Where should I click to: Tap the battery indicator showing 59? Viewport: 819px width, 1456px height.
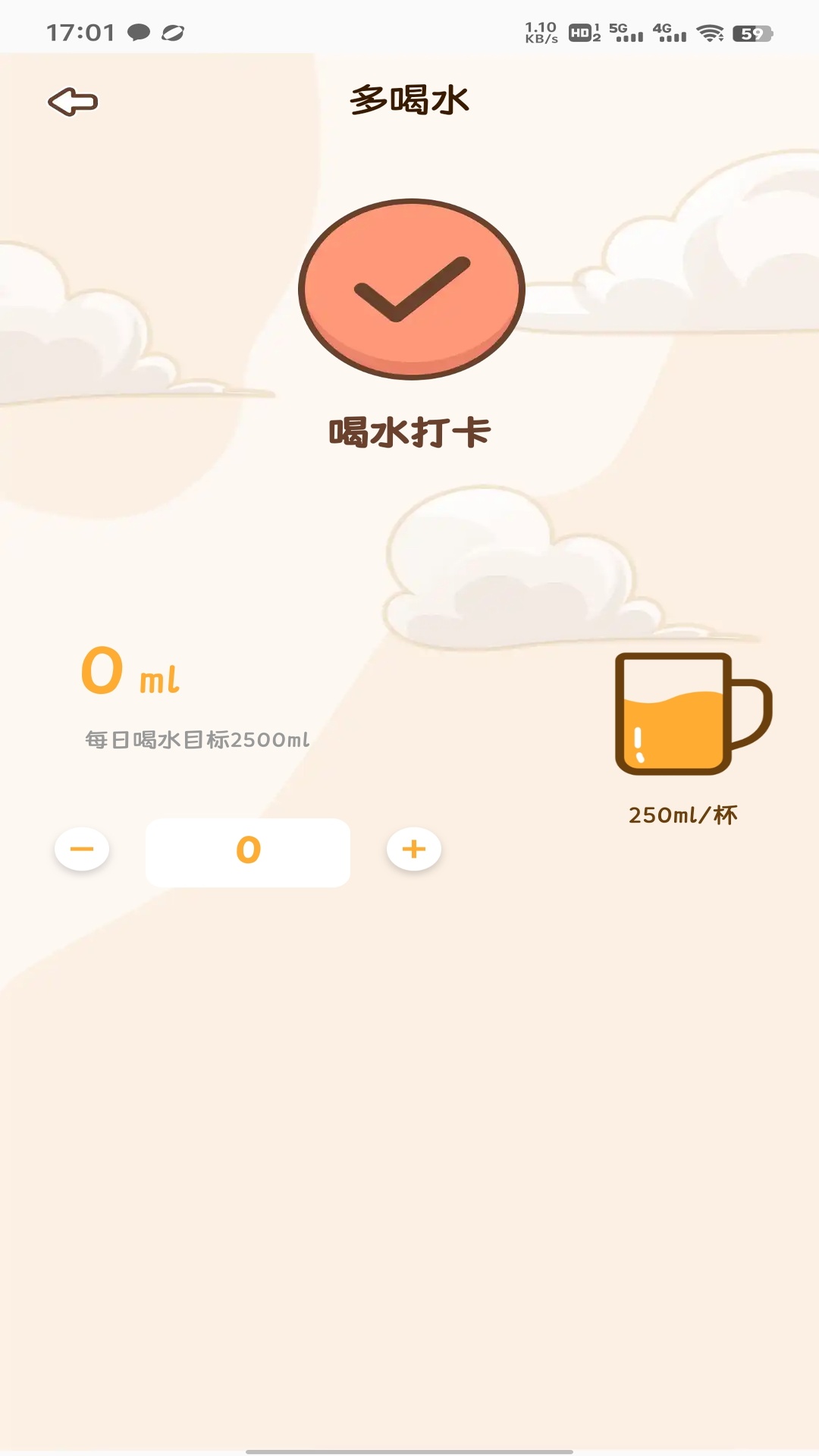[x=754, y=33]
